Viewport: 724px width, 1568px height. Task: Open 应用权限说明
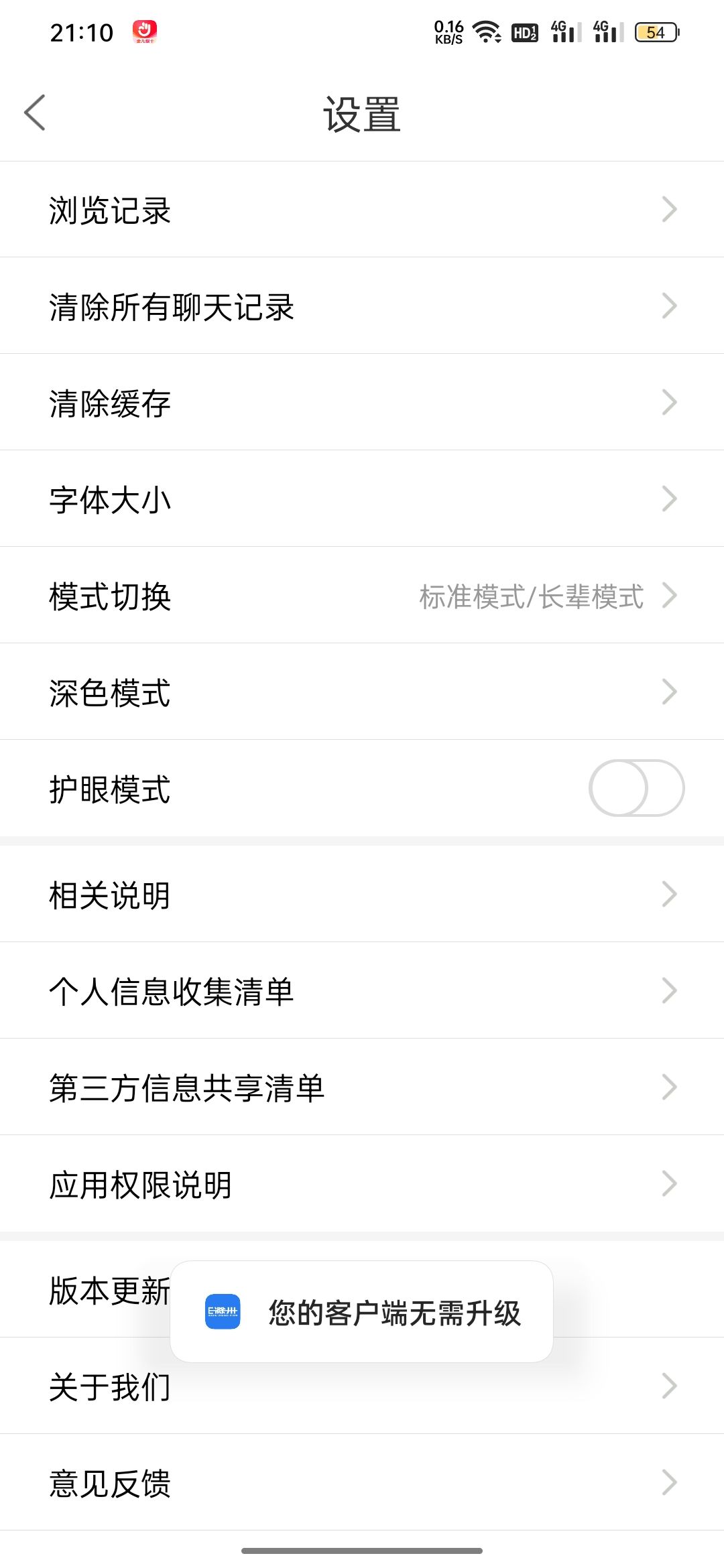click(362, 1184)
